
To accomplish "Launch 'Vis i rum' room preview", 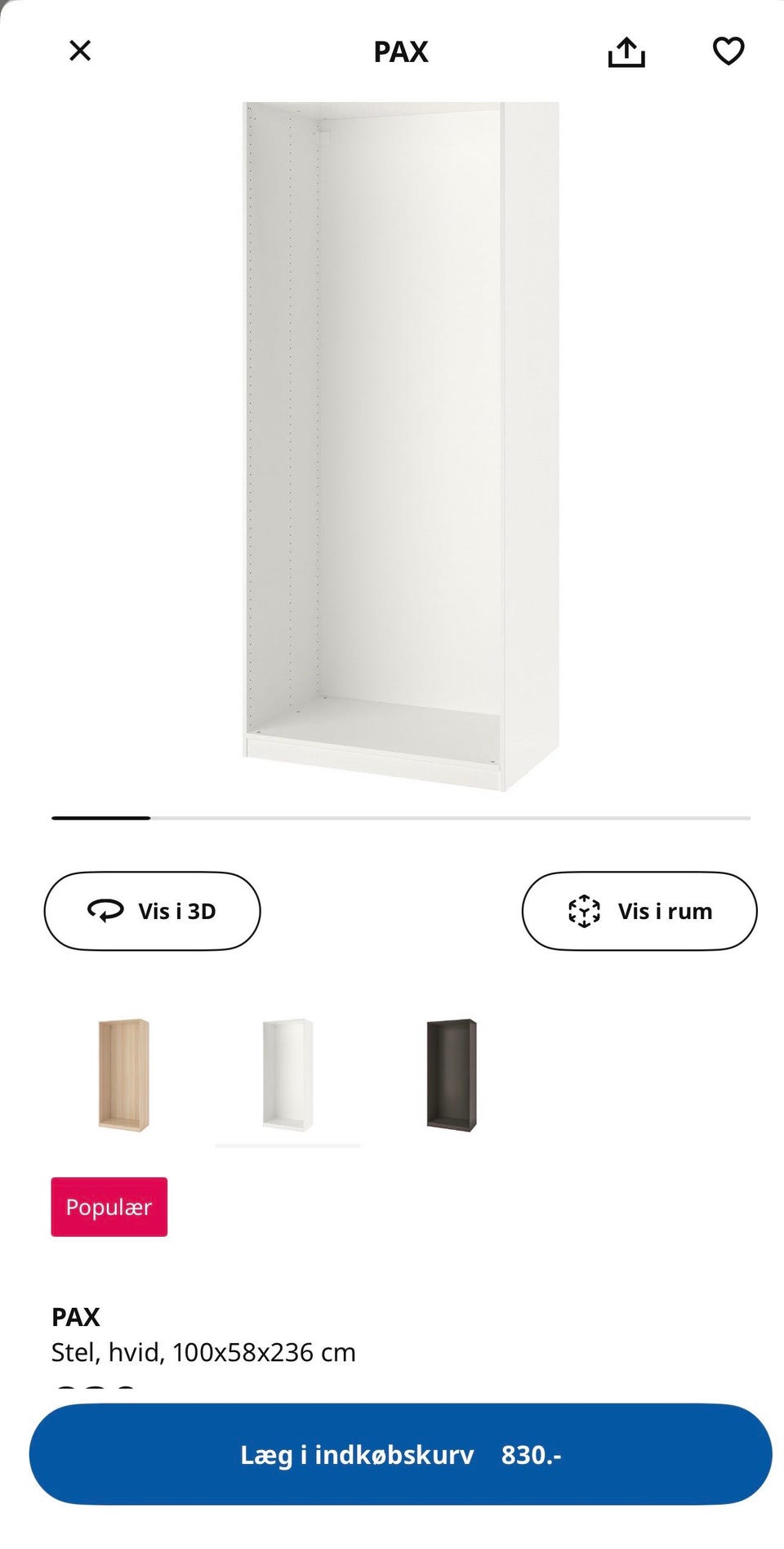I will [640, 910].
